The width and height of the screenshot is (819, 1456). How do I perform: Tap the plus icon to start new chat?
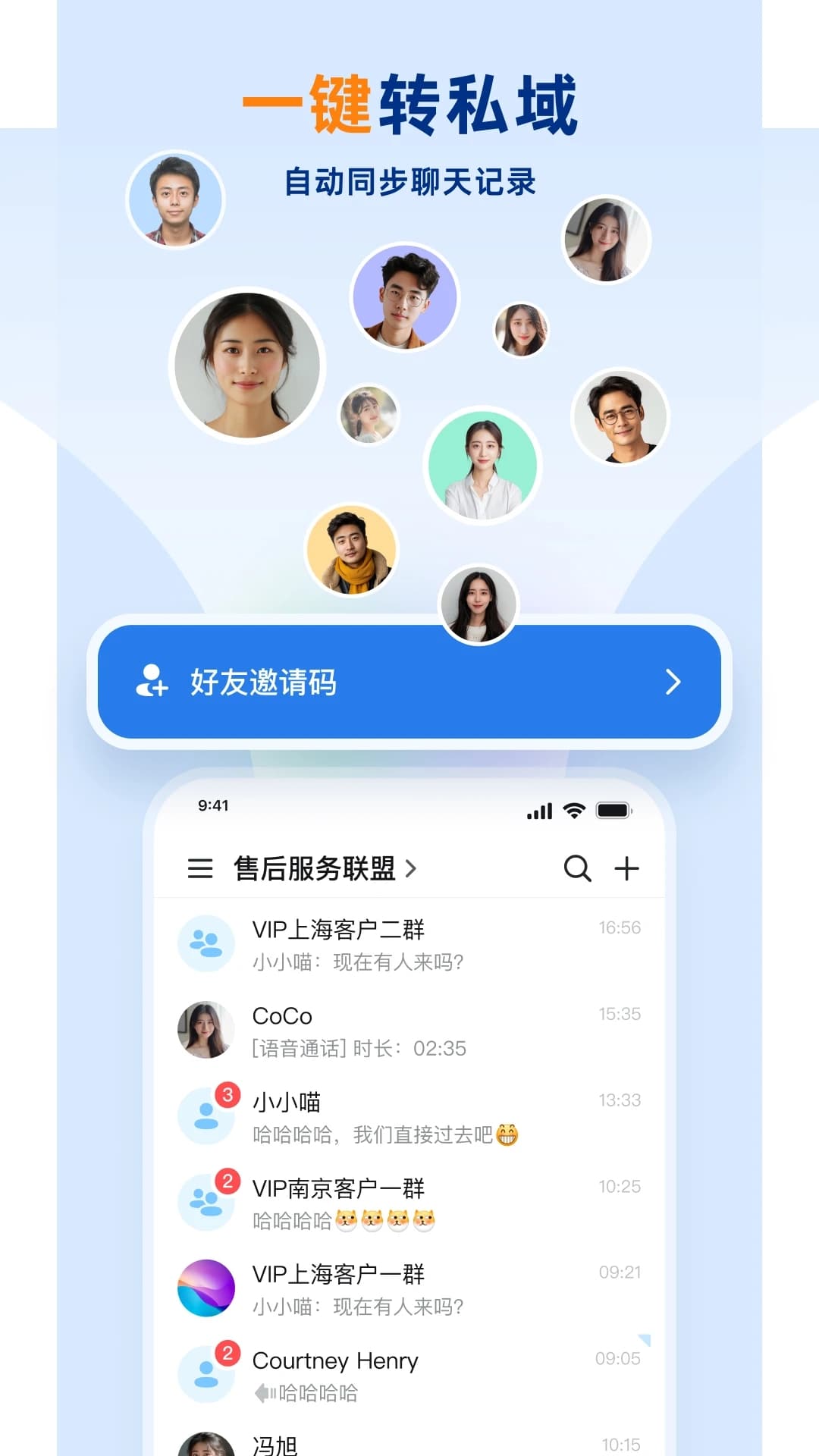click(628, 869)
